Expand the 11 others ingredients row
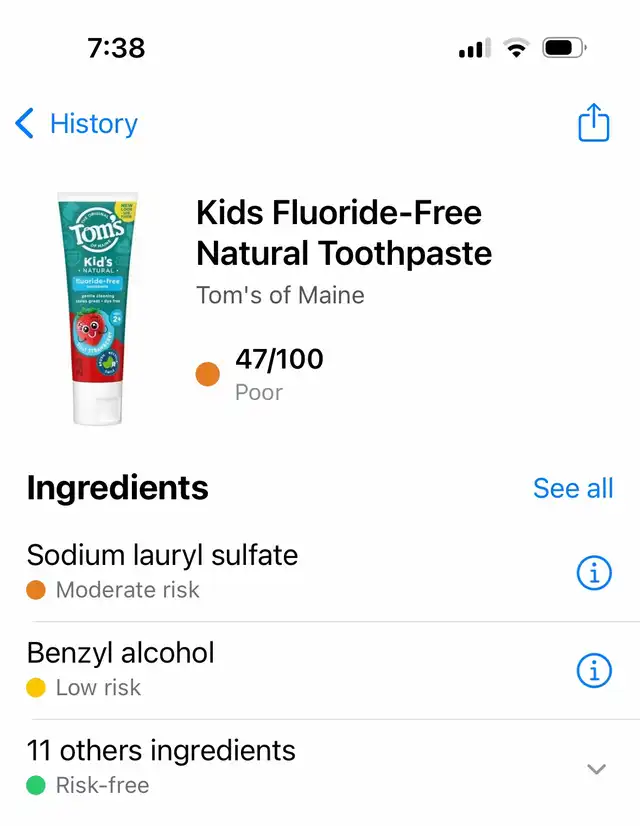640x826 pixels. tap(320, 768)
